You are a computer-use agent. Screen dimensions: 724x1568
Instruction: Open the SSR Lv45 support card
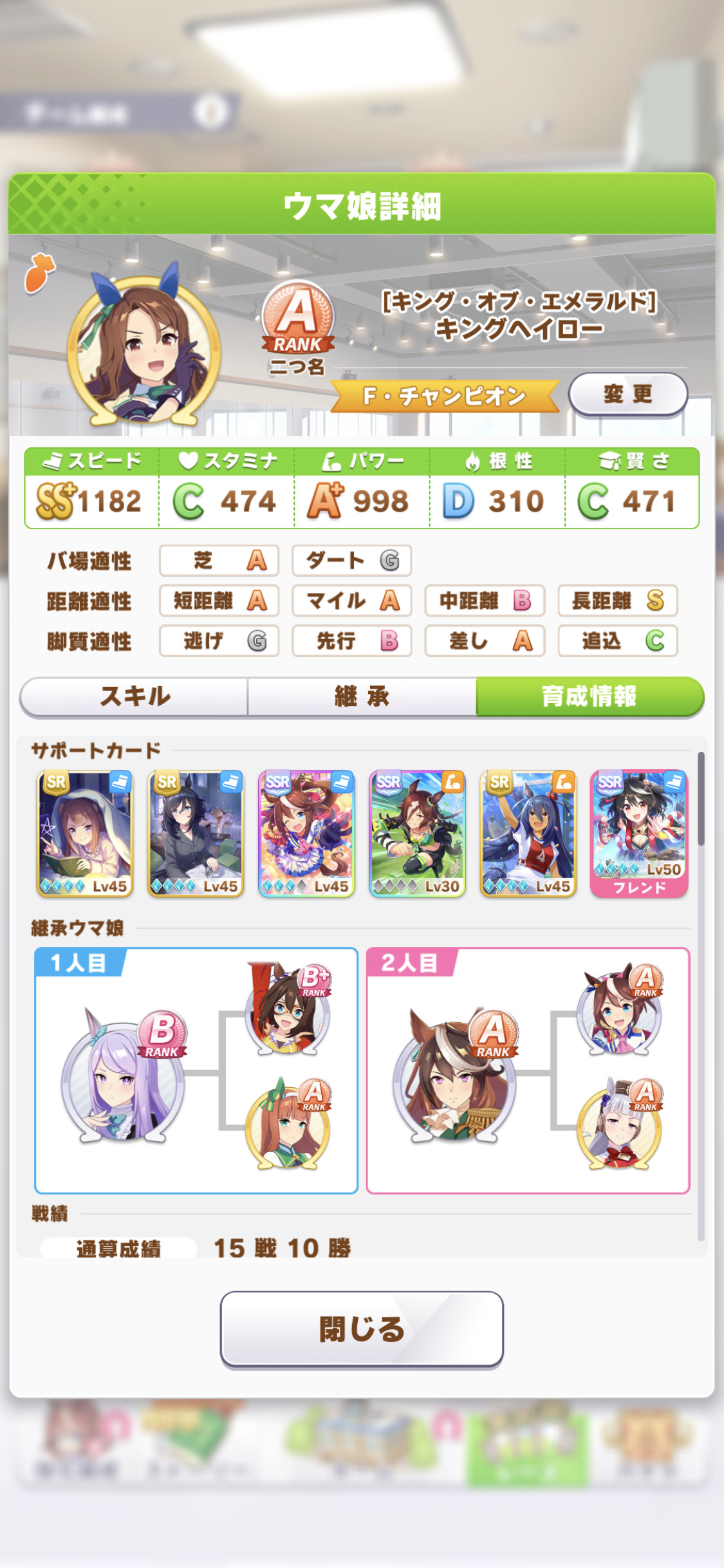coord(306,834)
